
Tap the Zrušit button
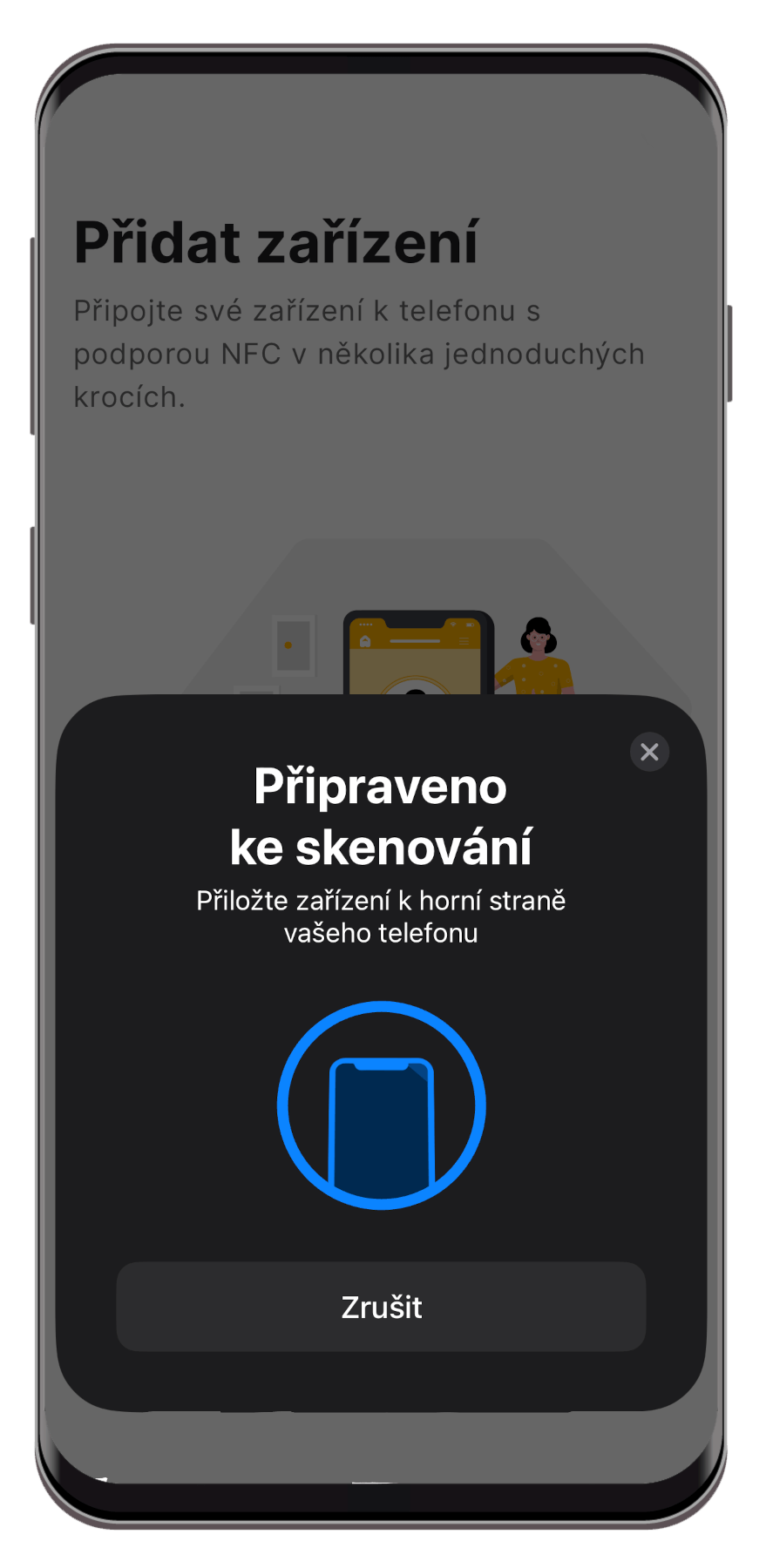tap(381, 1307)
